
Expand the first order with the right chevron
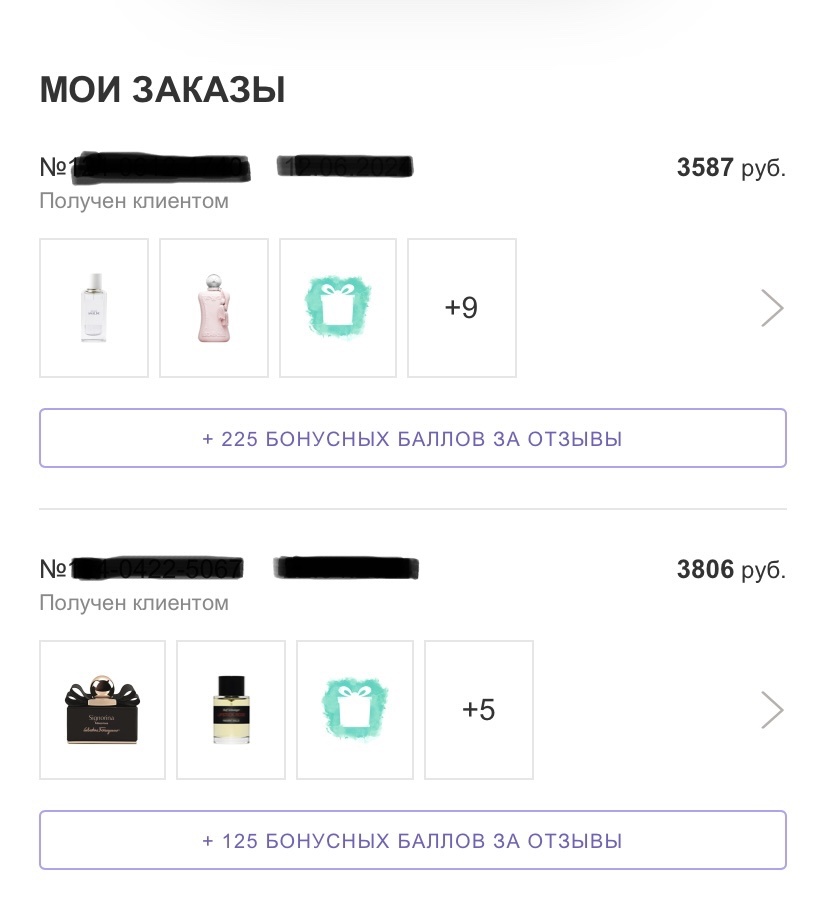(x=771, y=307)
